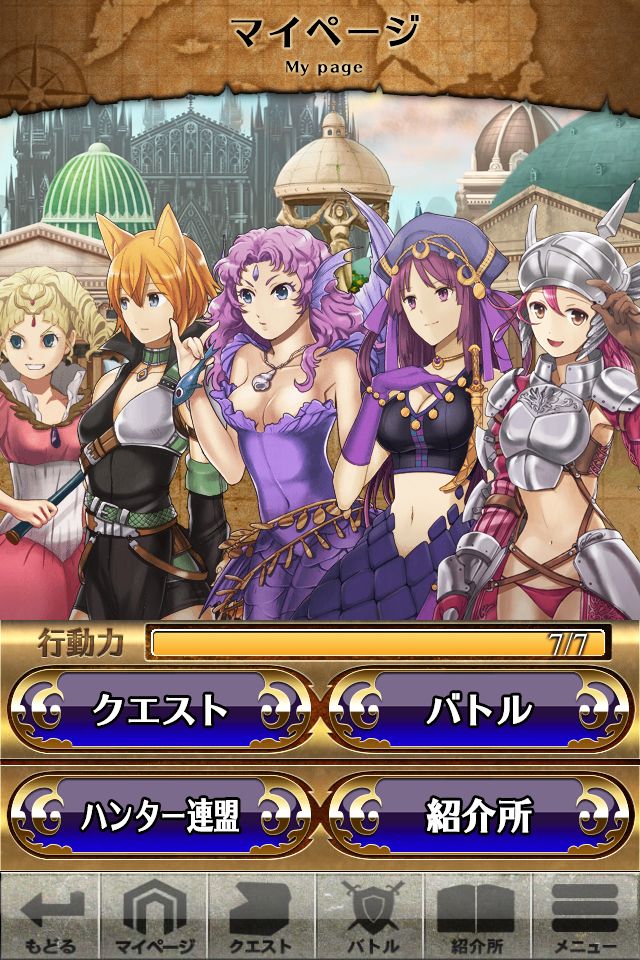Switch to クエスト in the bottom bar
The image size is (640, 960).
coord(262,917)
